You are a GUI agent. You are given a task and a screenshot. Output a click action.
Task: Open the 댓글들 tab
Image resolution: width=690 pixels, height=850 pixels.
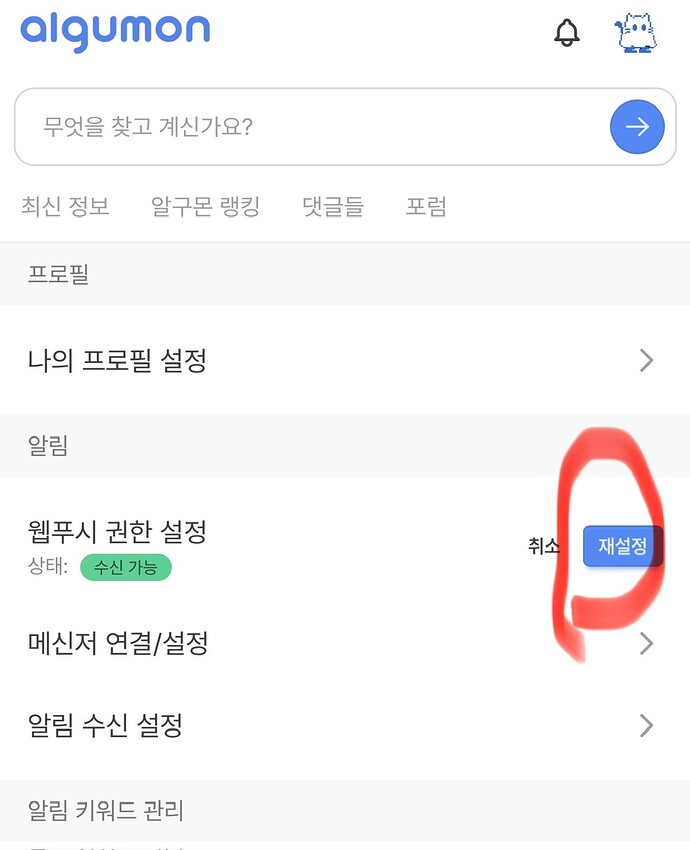[x=333, y=207]
